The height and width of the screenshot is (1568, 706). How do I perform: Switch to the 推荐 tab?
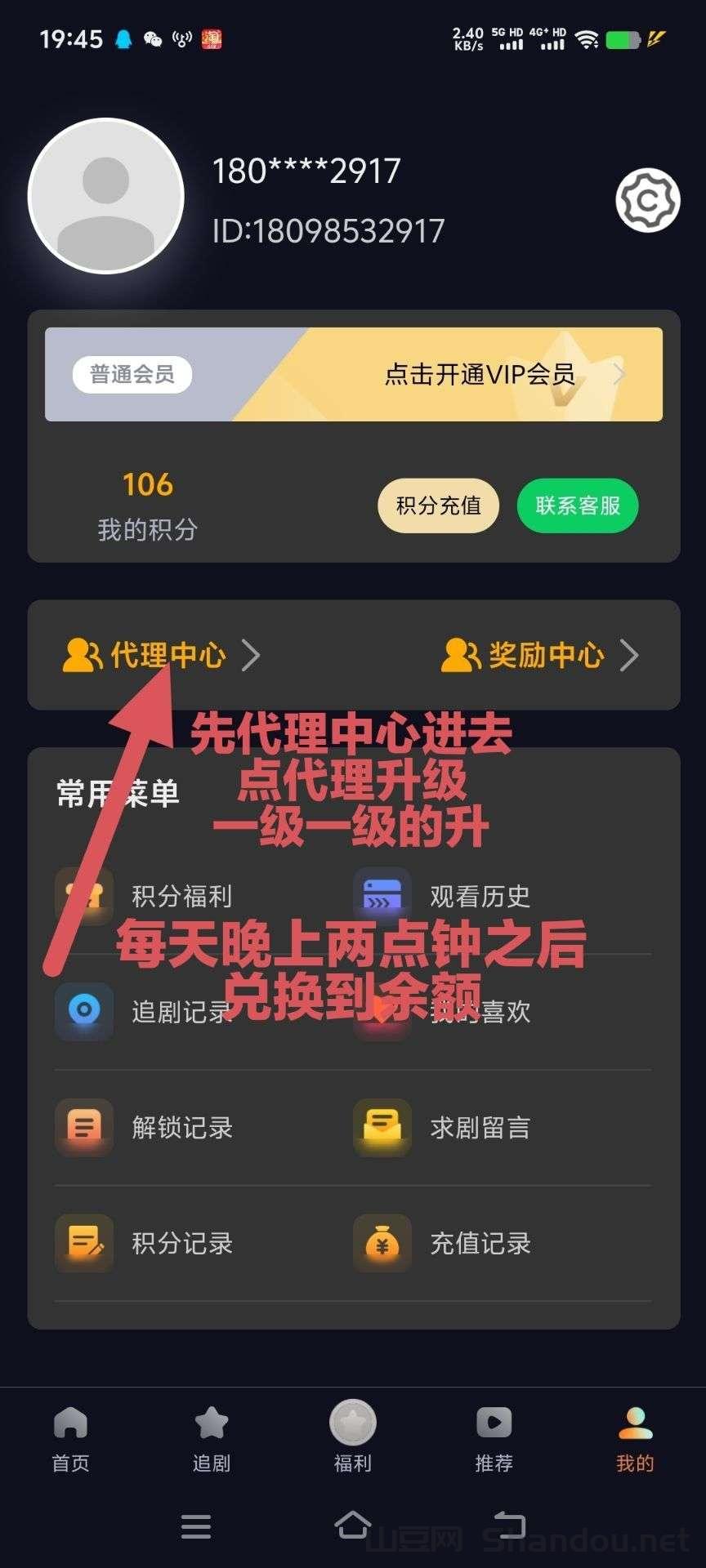pyautogui.click(x=494, y=1439)
